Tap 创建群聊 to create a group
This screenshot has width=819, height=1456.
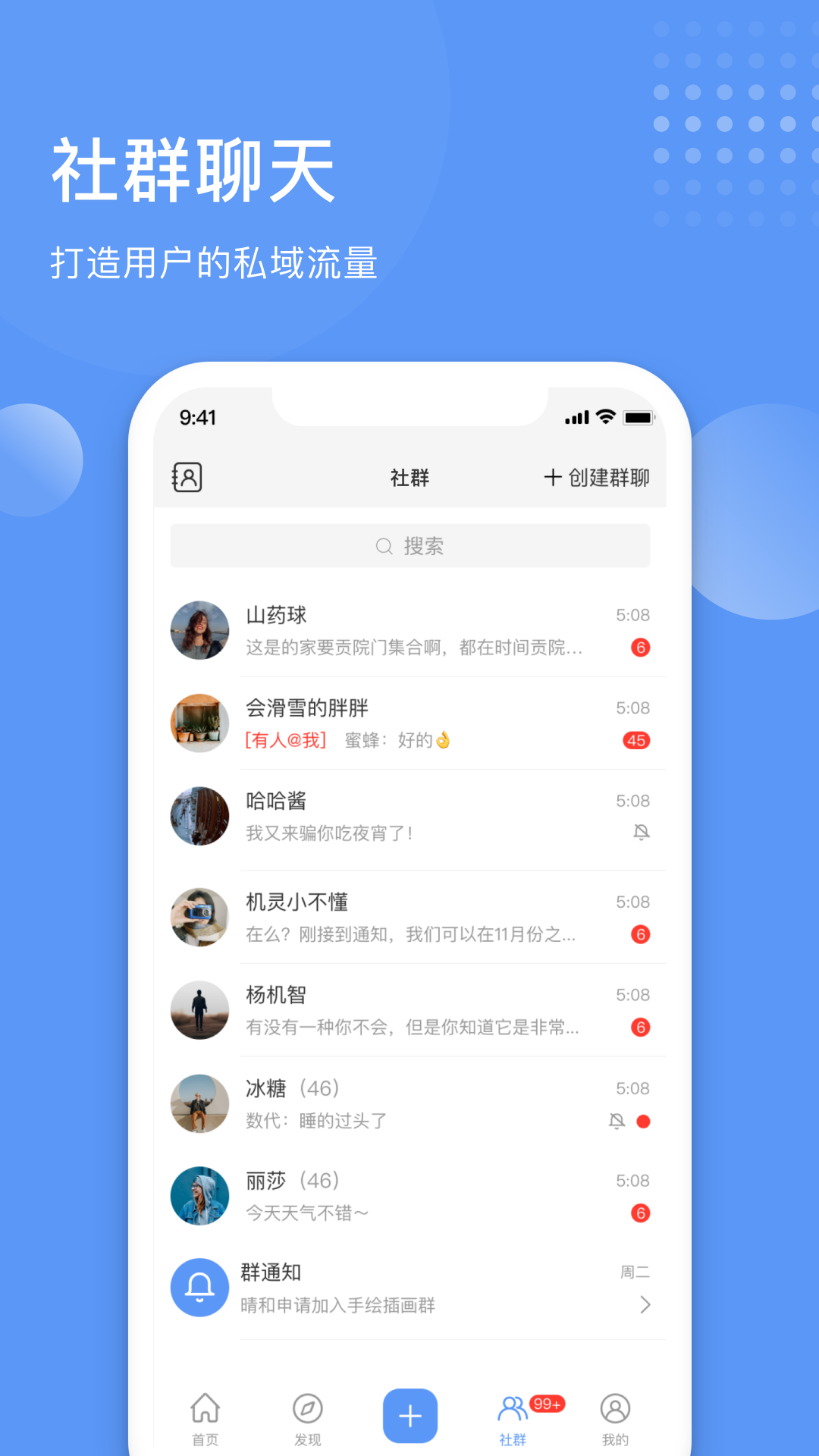pos(599,478)
